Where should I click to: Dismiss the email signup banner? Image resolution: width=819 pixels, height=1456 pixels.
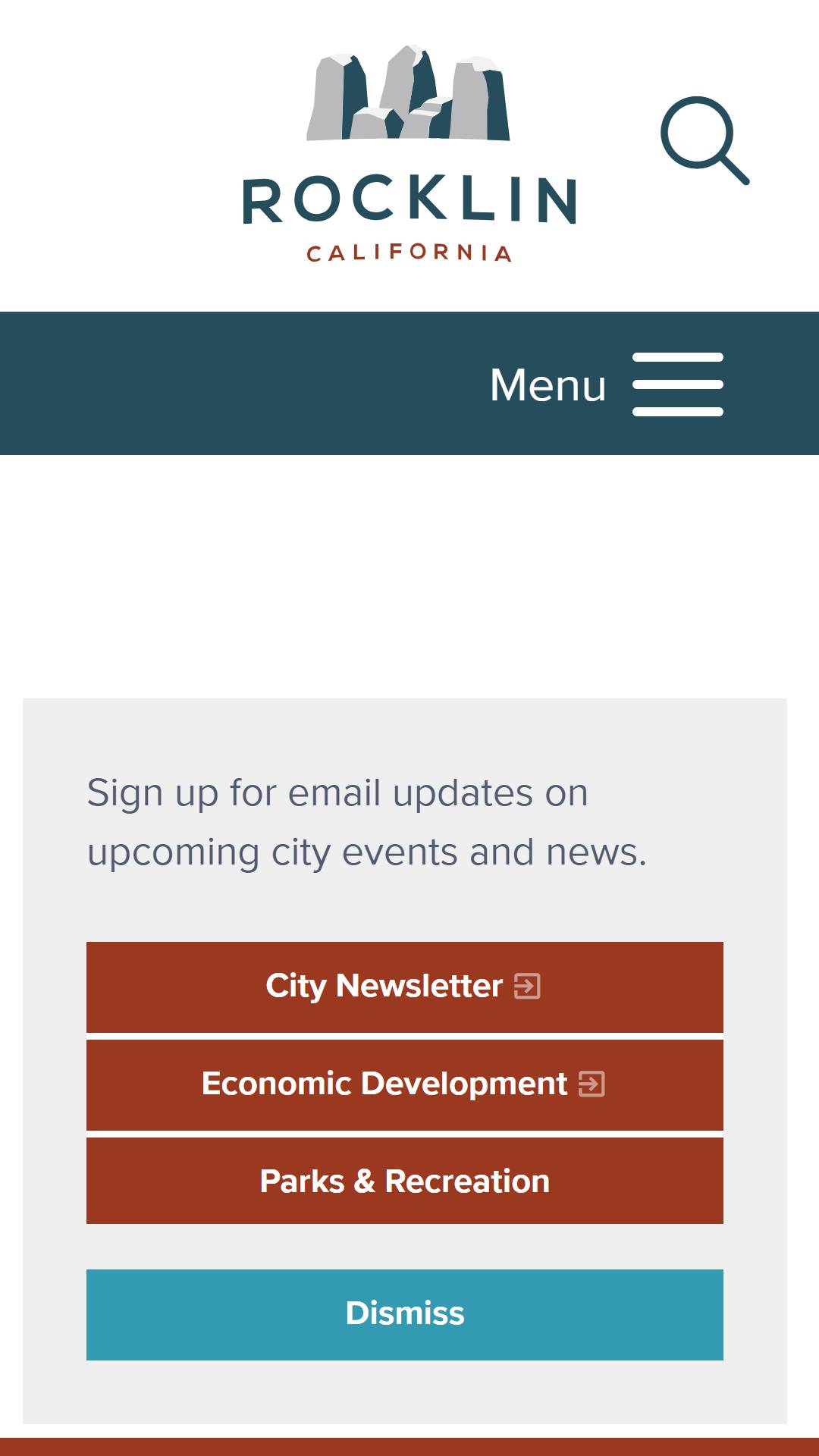tap(405, 1314)
